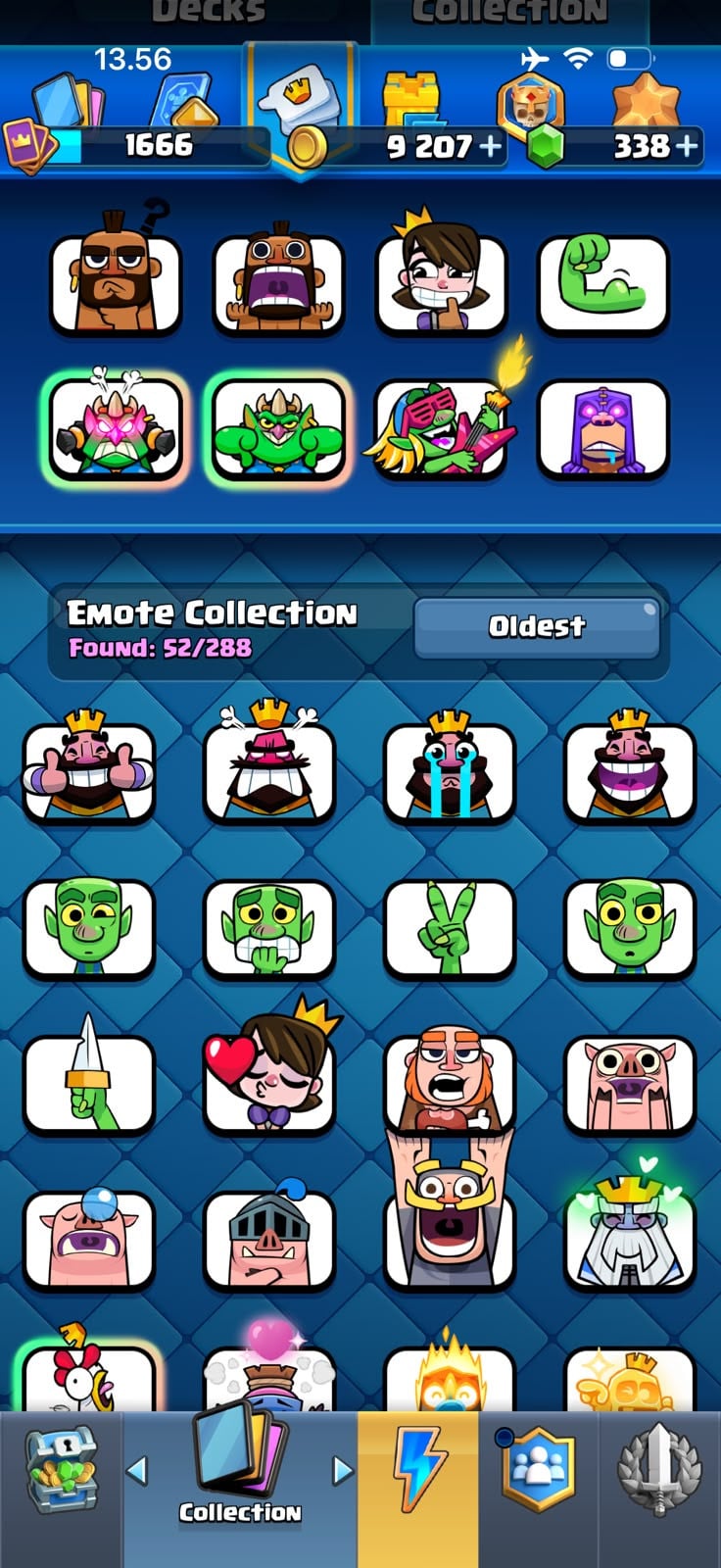Screen dimensions: 721x1568
Task: Select the peace sign hand emote
Action: click(x=450, y=928)
